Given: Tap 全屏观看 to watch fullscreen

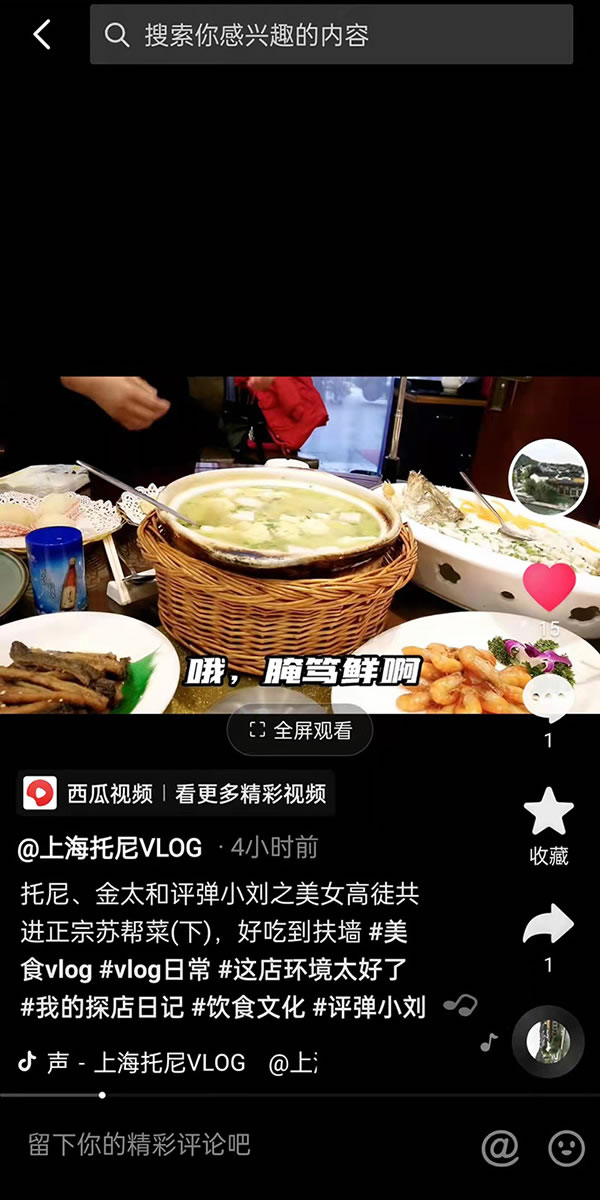Looking at the screenshot, I should [x=300, y=730].
